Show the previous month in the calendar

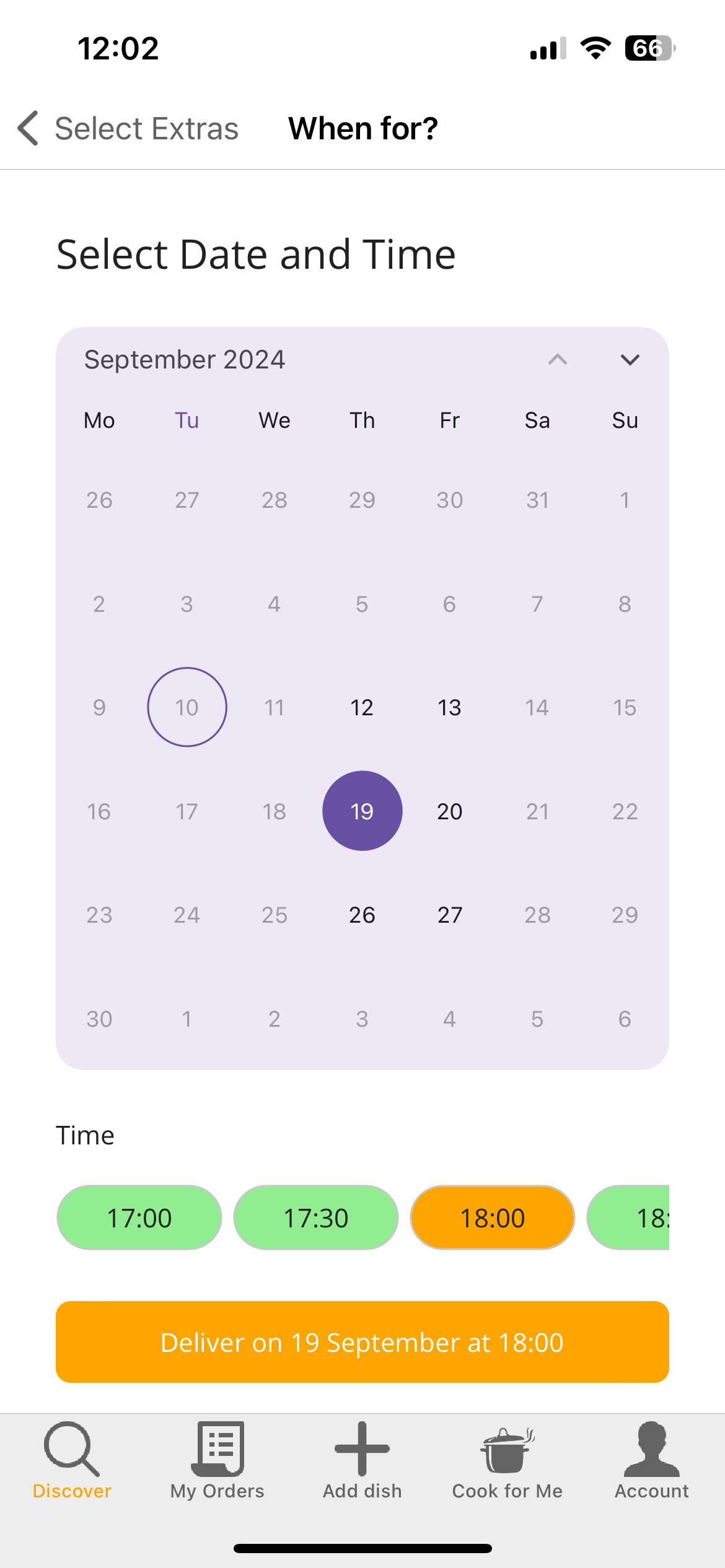point(558,360)
